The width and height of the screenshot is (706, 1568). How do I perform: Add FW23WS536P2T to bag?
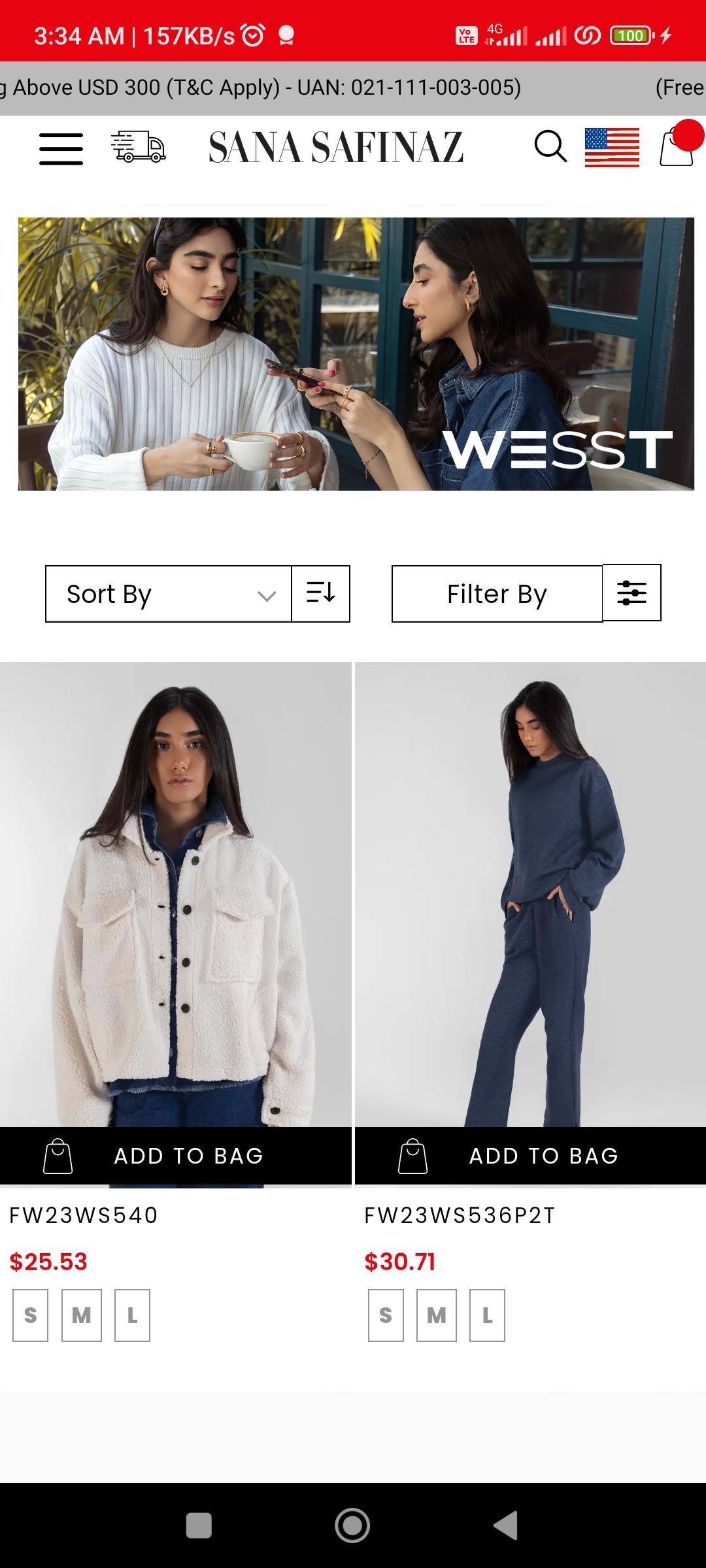(531, 1156)
